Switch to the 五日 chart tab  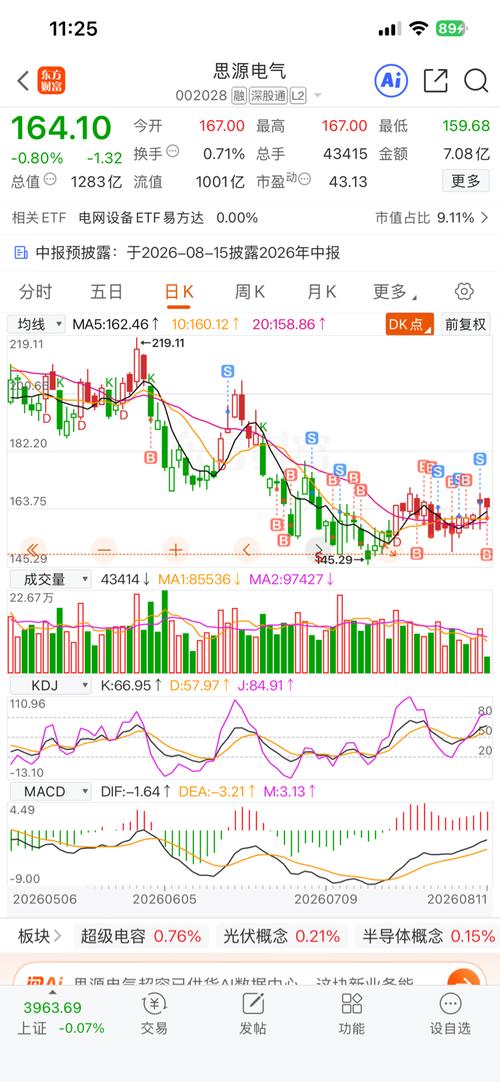[x=106, y=292]
